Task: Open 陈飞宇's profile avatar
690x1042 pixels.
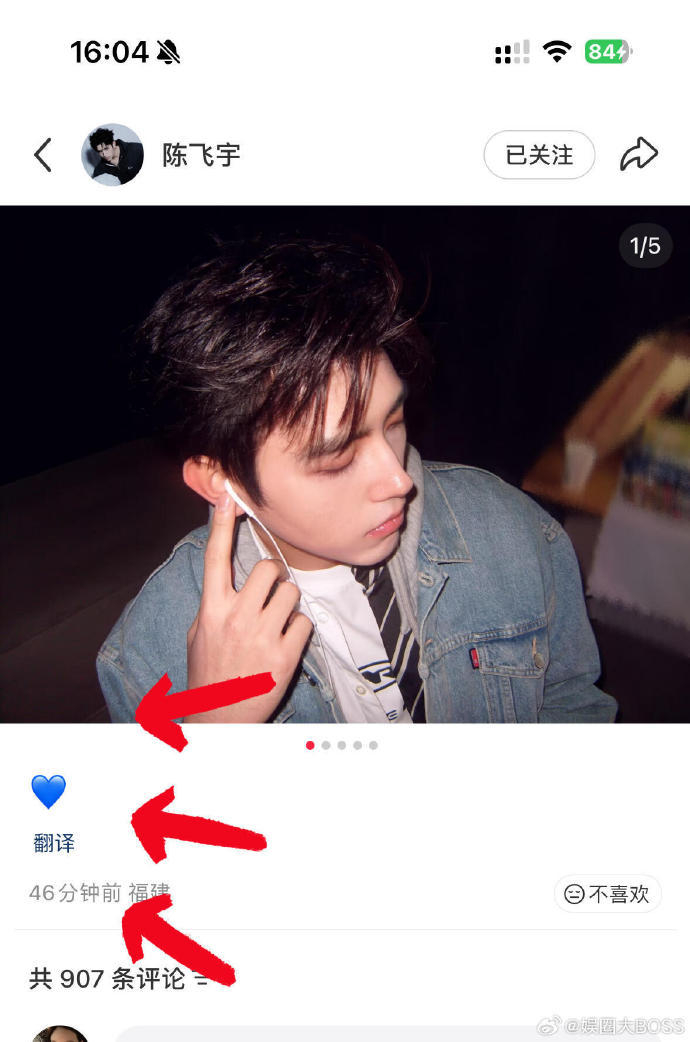Action: pyautogui.click(x=112, y=155)
